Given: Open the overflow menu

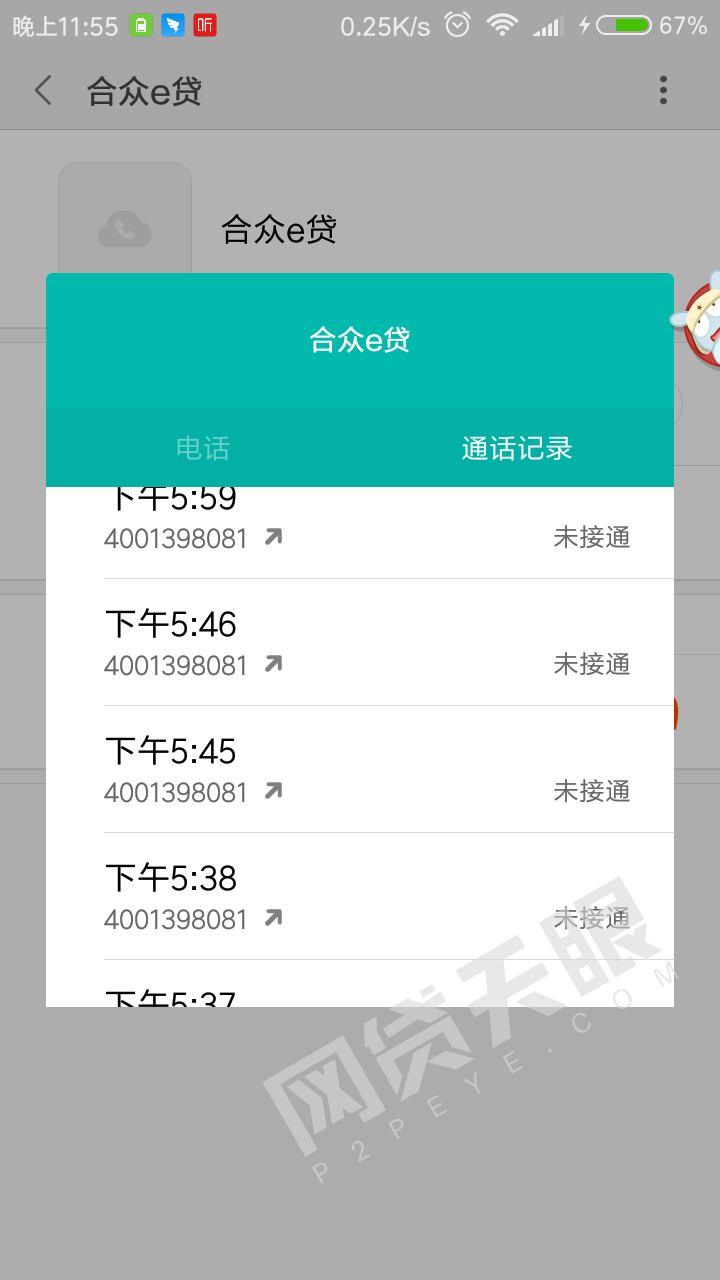Looking at the screenshot, I should point(663,91).
